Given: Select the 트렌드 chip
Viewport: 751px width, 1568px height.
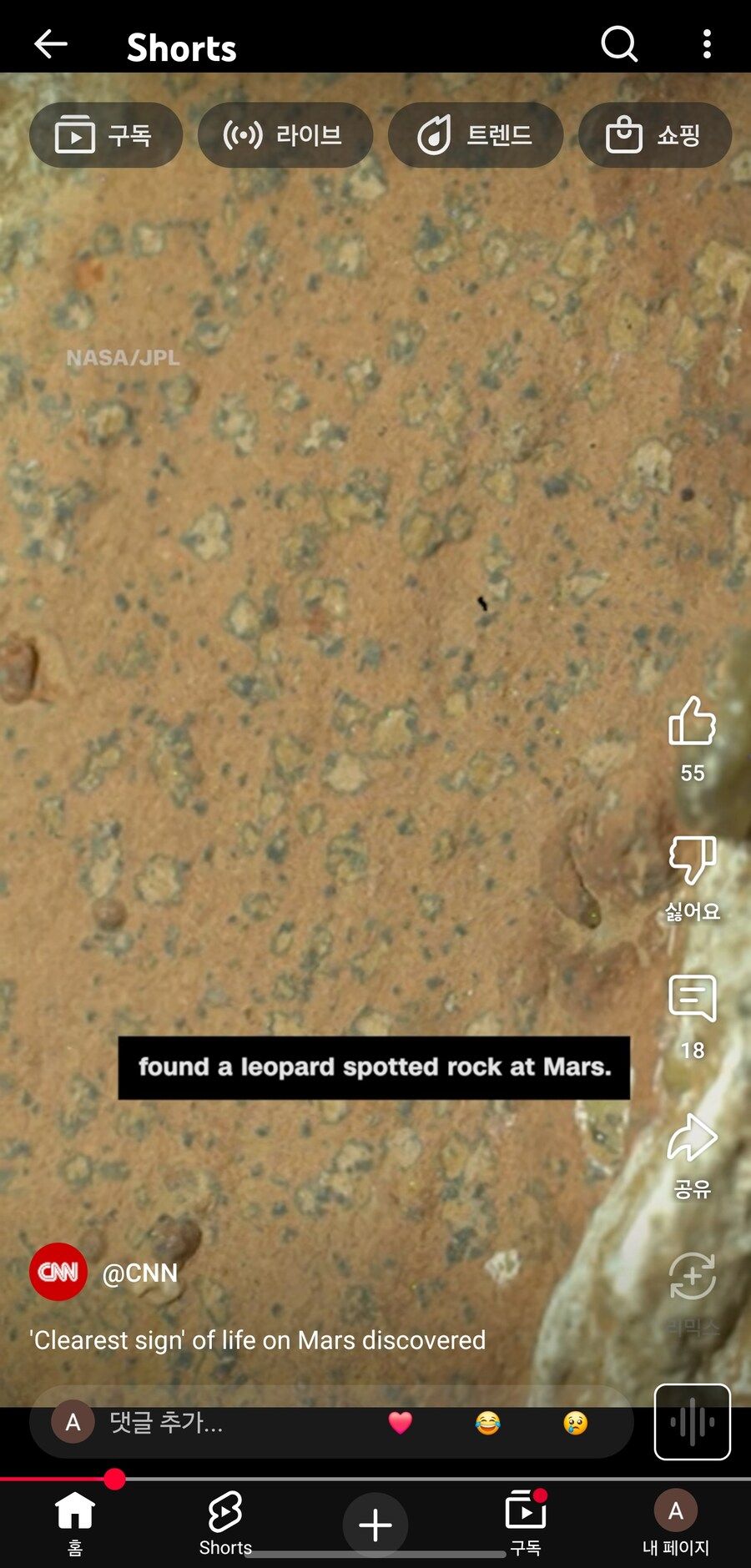Looking at the screenshot, I should point(475,135).
